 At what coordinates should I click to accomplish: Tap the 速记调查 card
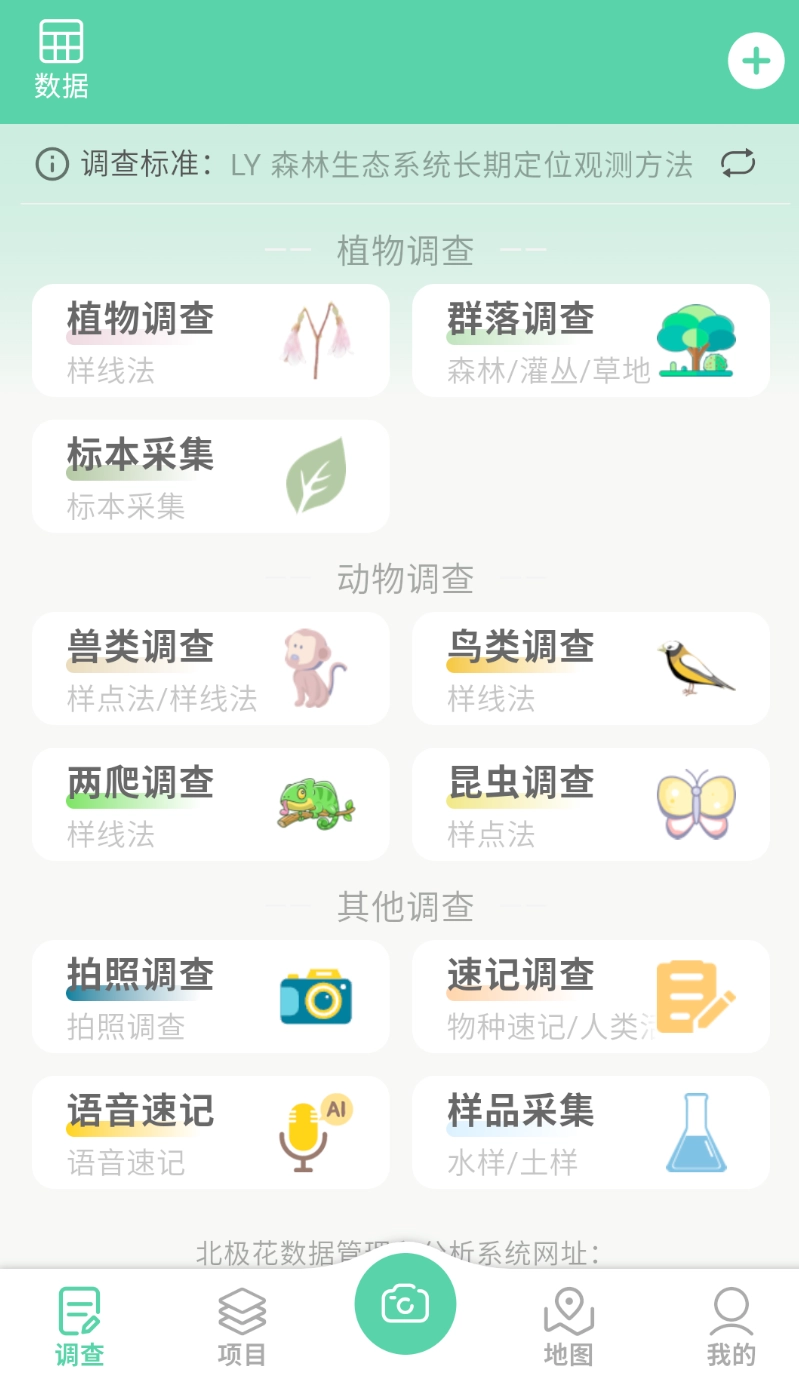click(589, 996)
